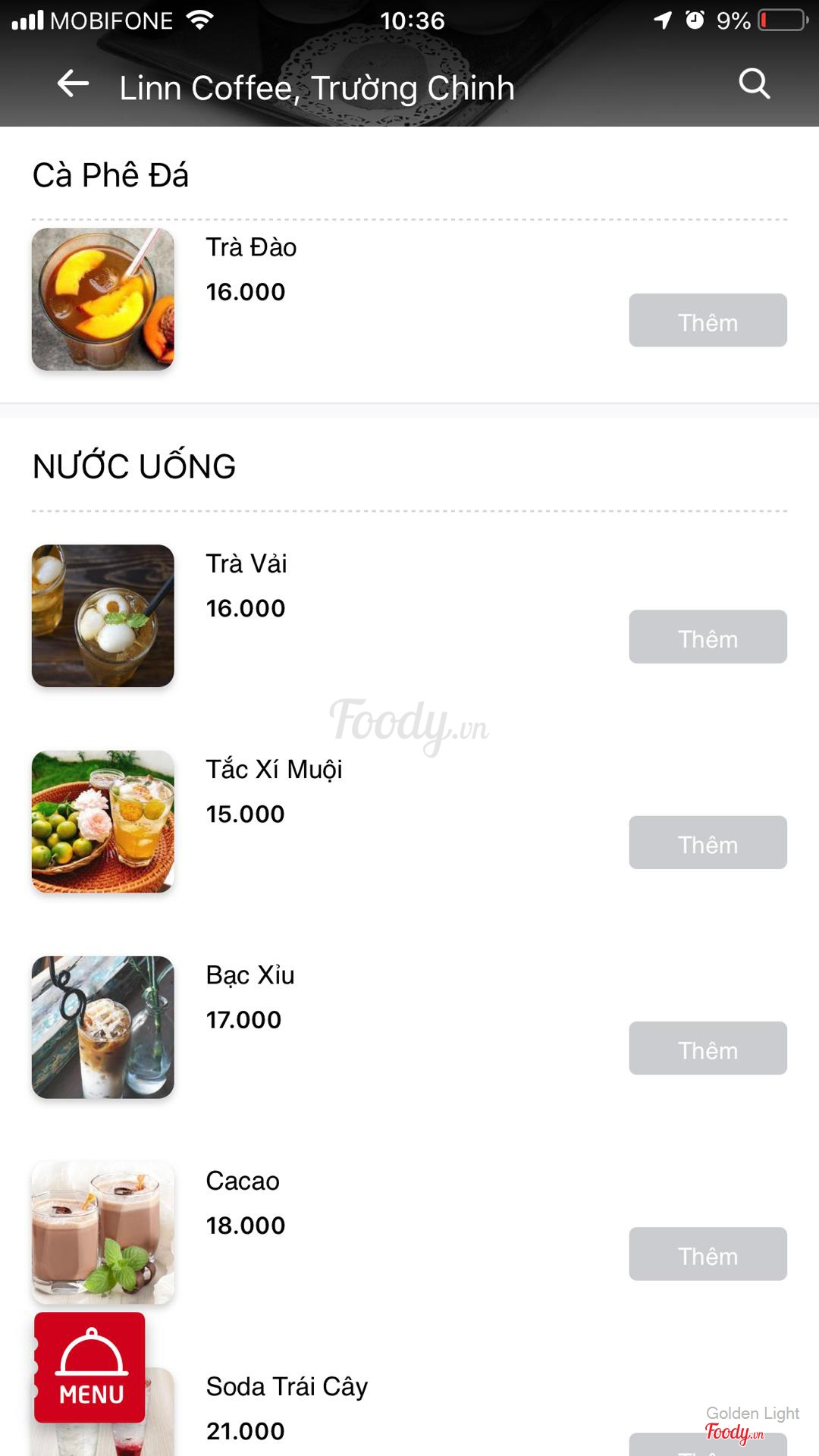The width and height of the screenshot is (819, 1456).
Task: Tap Thêm next to Tắc Xí Muội
Action: coord(708,843)
